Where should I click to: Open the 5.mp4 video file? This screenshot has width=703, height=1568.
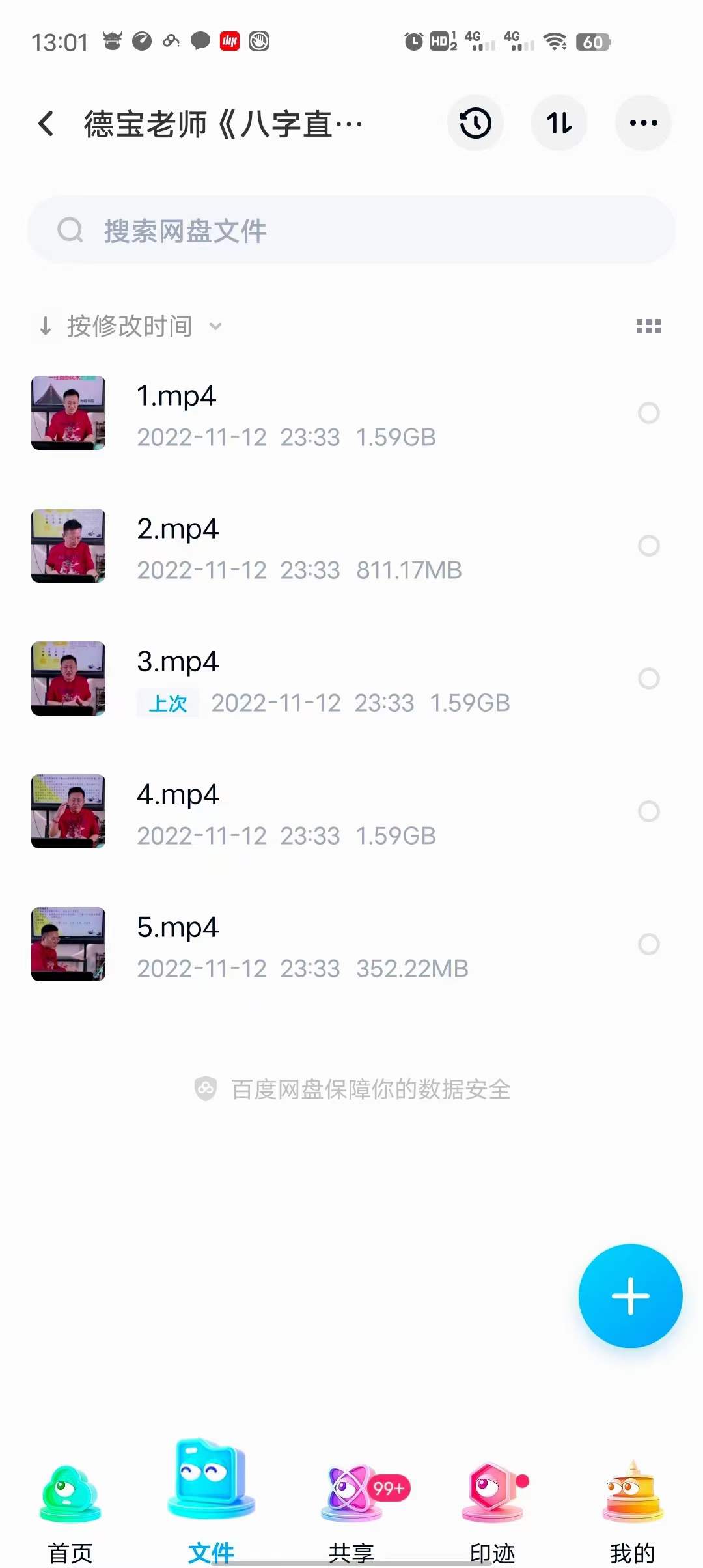tap(178, 928)
